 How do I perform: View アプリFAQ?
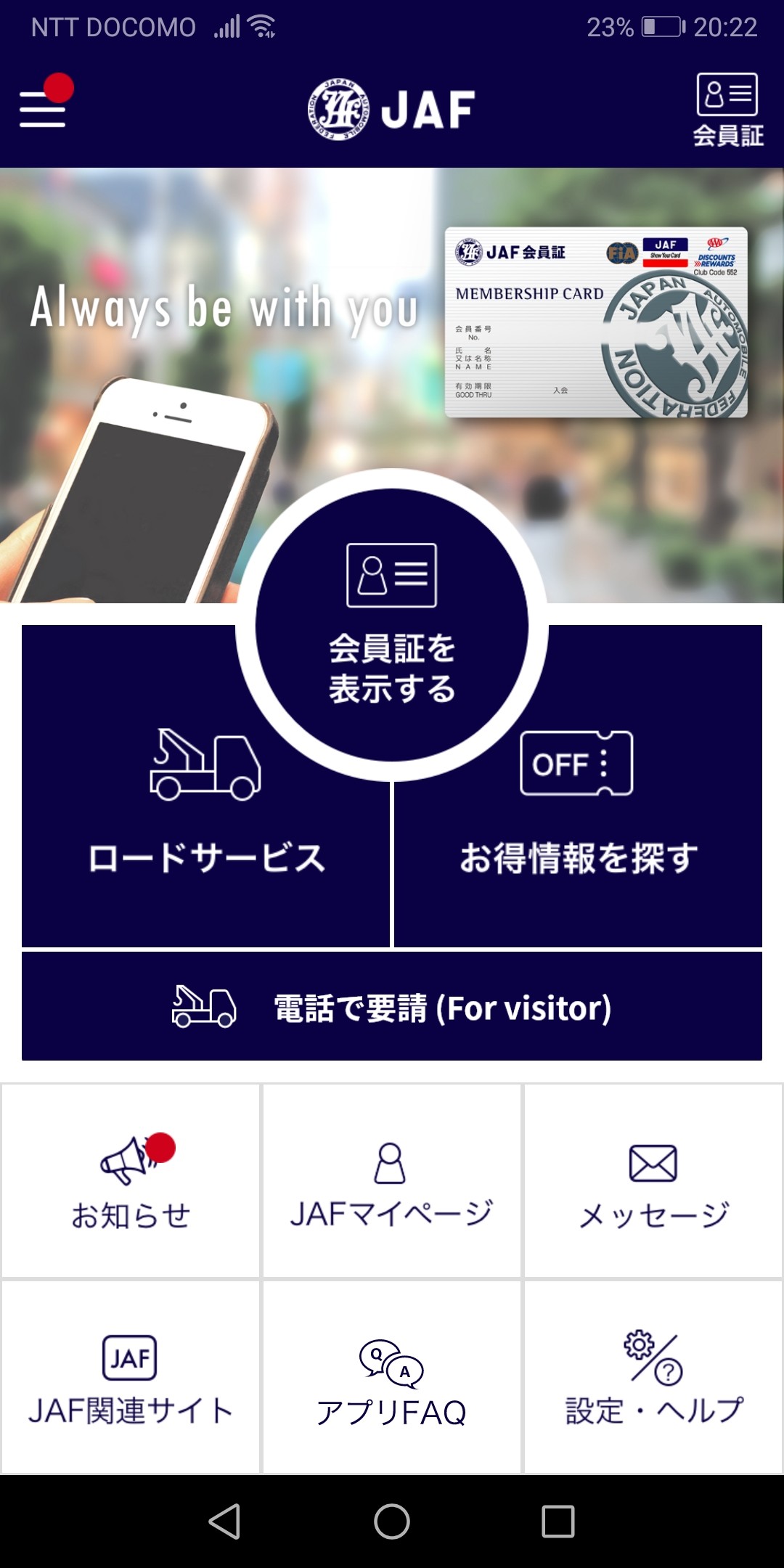[x=392, y=1378]
